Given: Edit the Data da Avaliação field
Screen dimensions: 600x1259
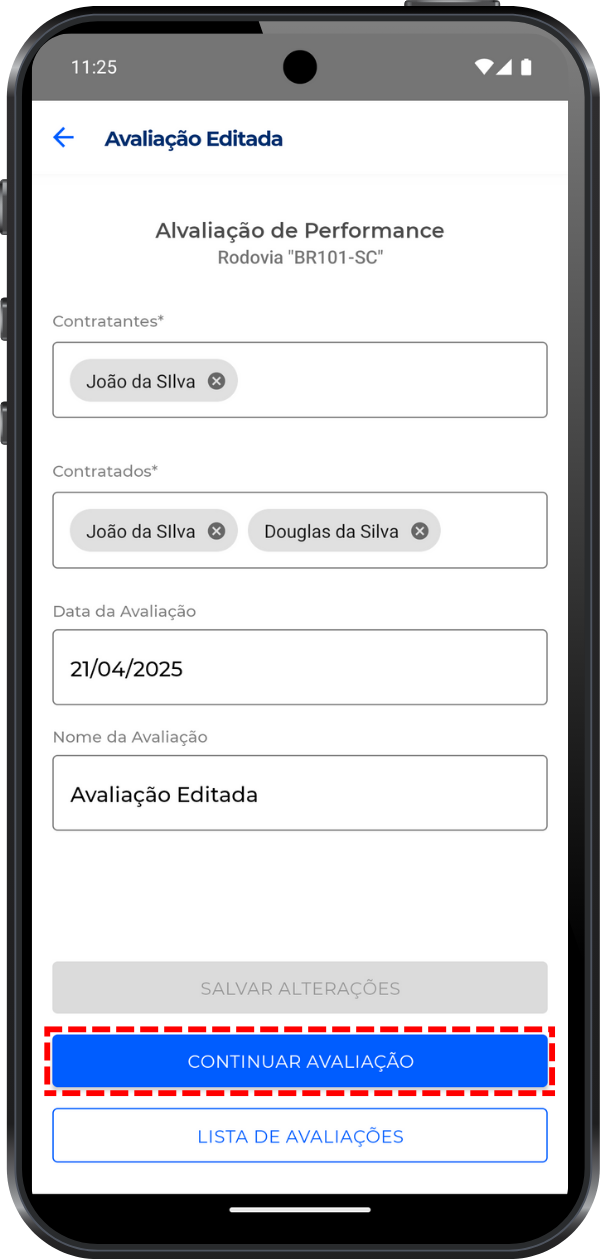Looking at the screenshot, I should coord(300,667).
